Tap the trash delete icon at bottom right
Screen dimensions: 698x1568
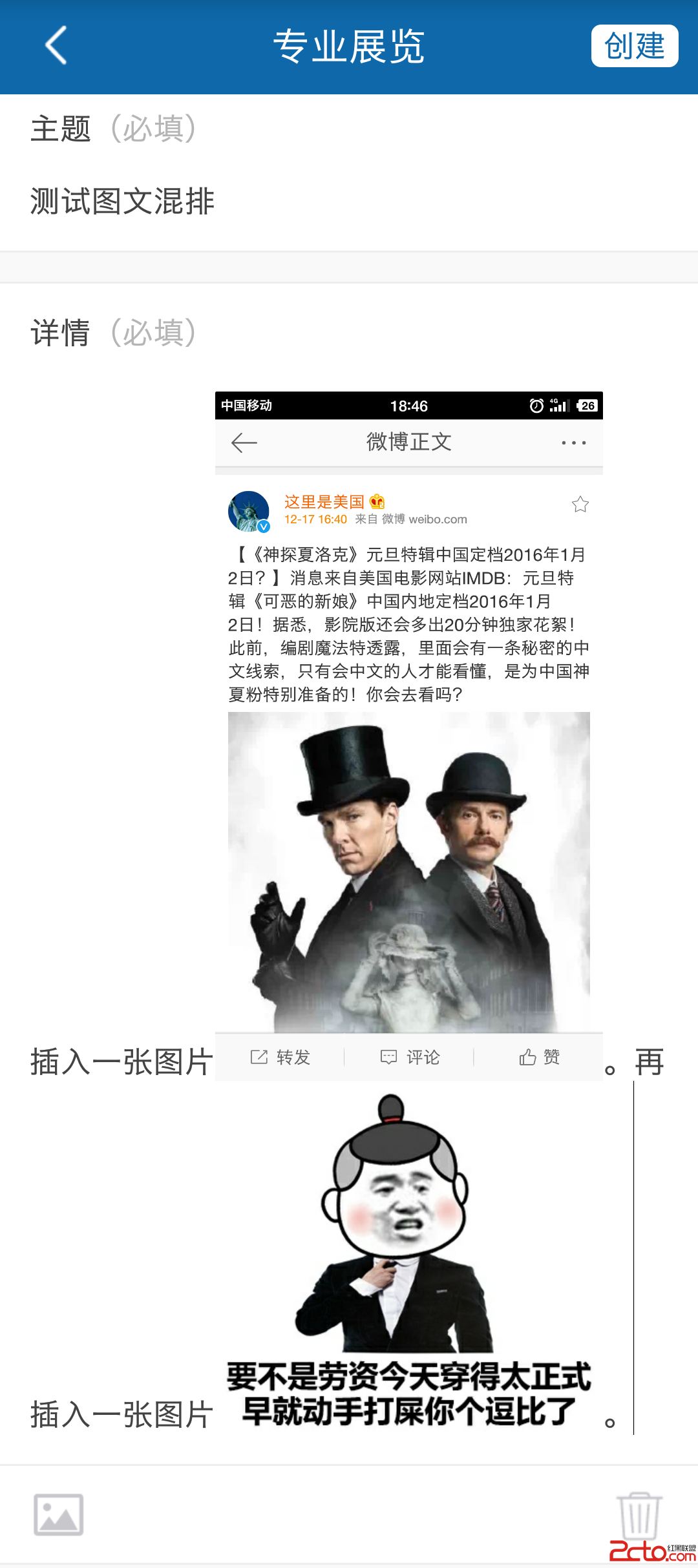(639, 1516)
